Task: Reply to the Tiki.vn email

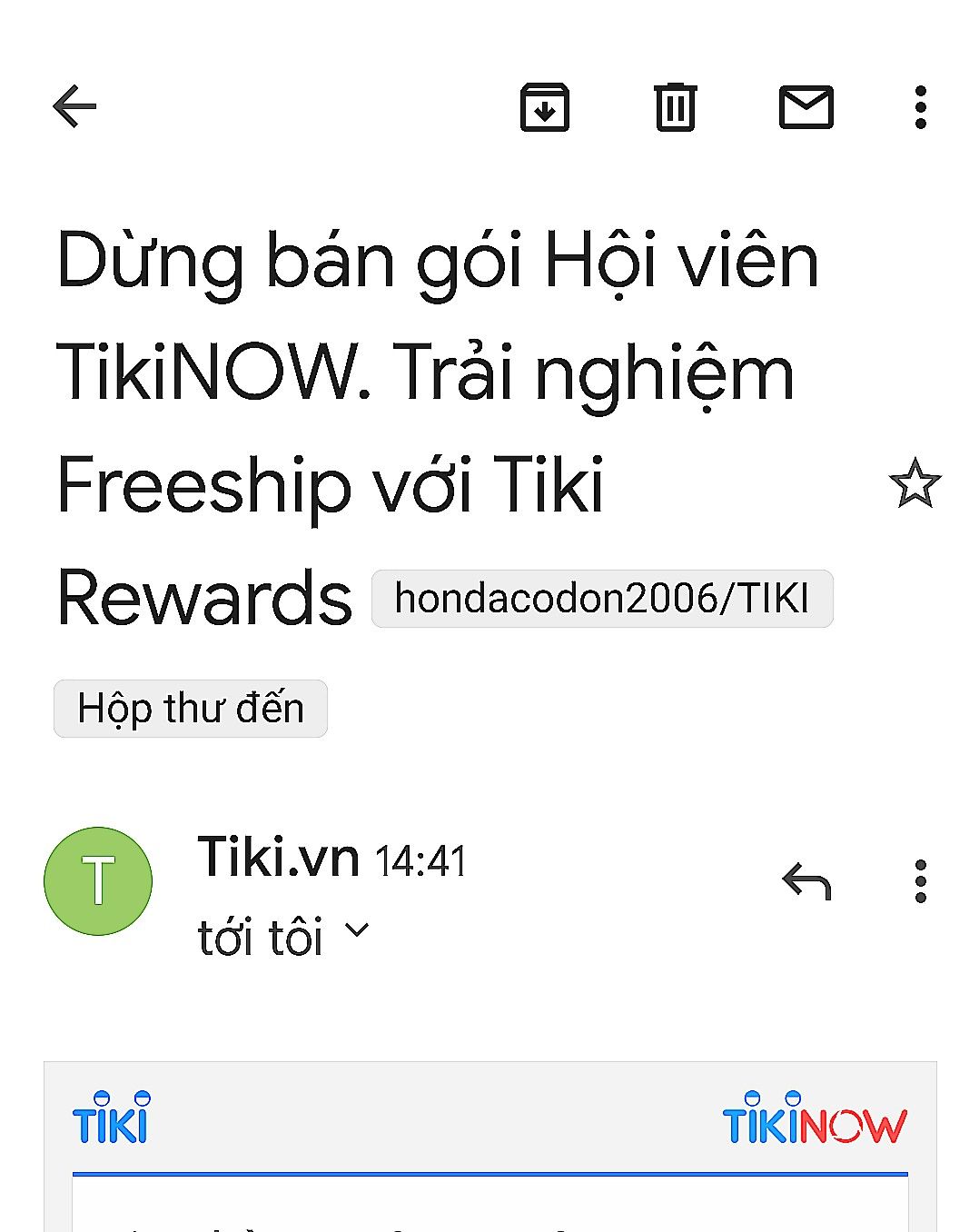Action: click(806, 880)
